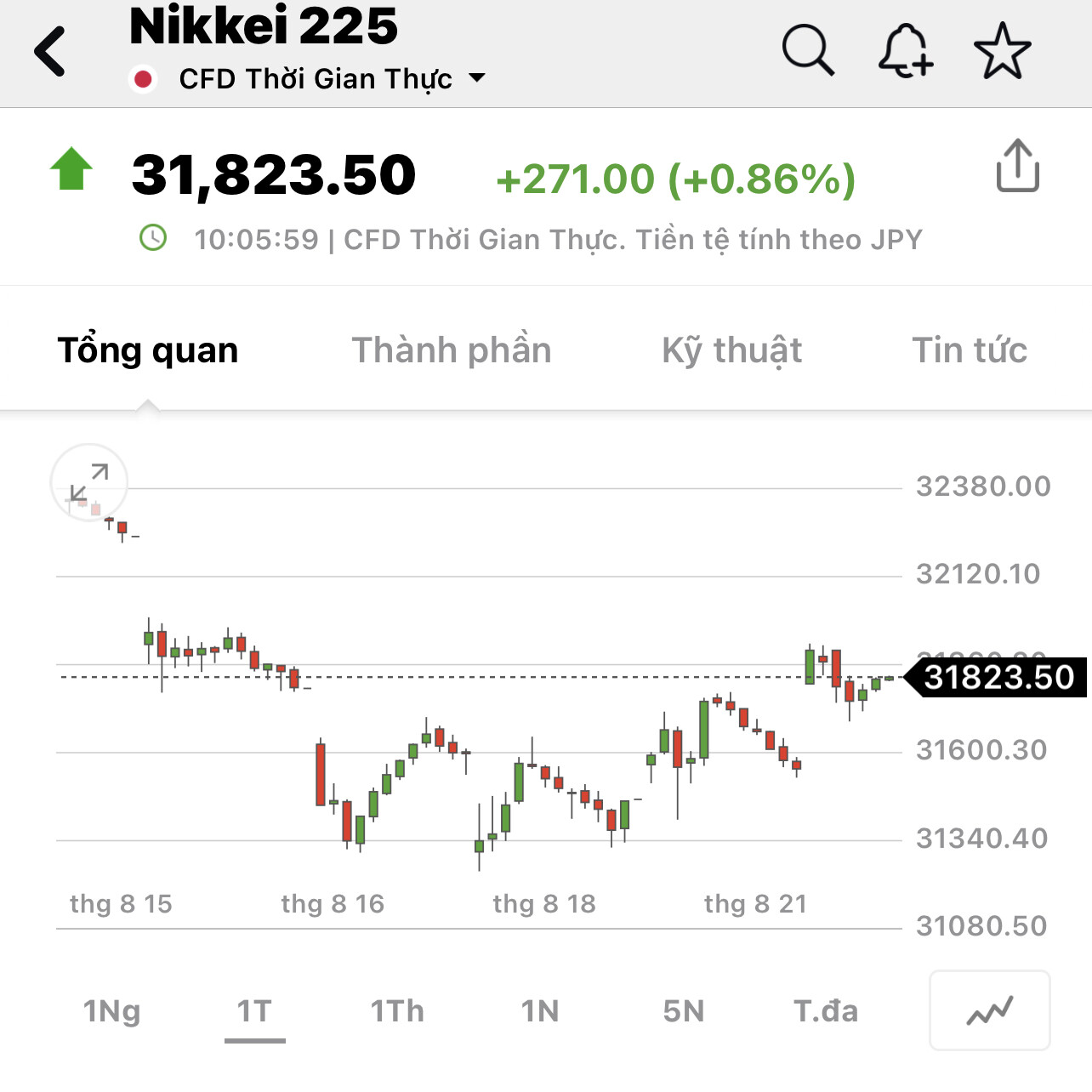
Task: Go back to the previous screen
Action: pos(50,52)
